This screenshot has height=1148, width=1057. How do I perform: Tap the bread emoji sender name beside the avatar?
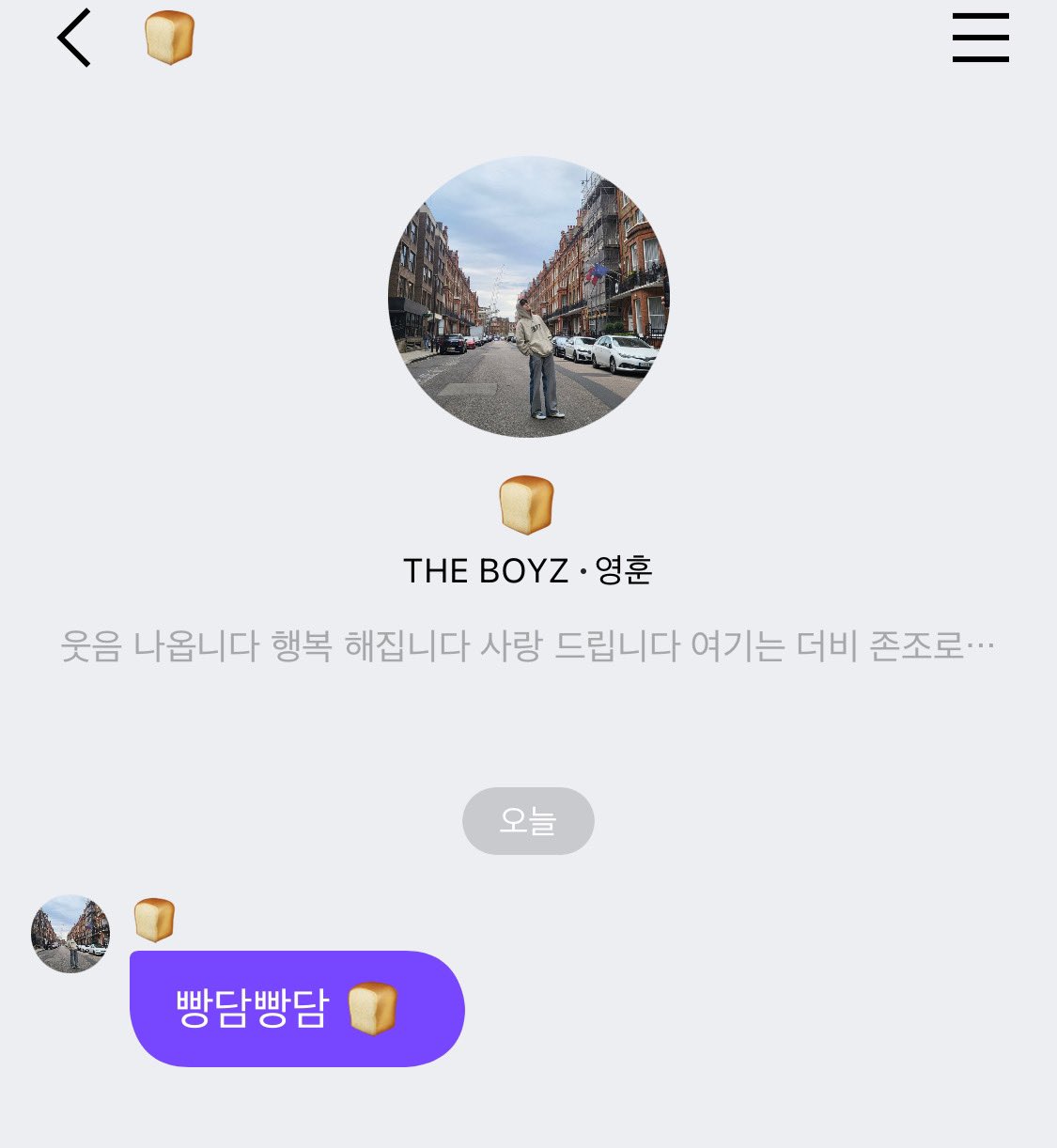[153, 918]
